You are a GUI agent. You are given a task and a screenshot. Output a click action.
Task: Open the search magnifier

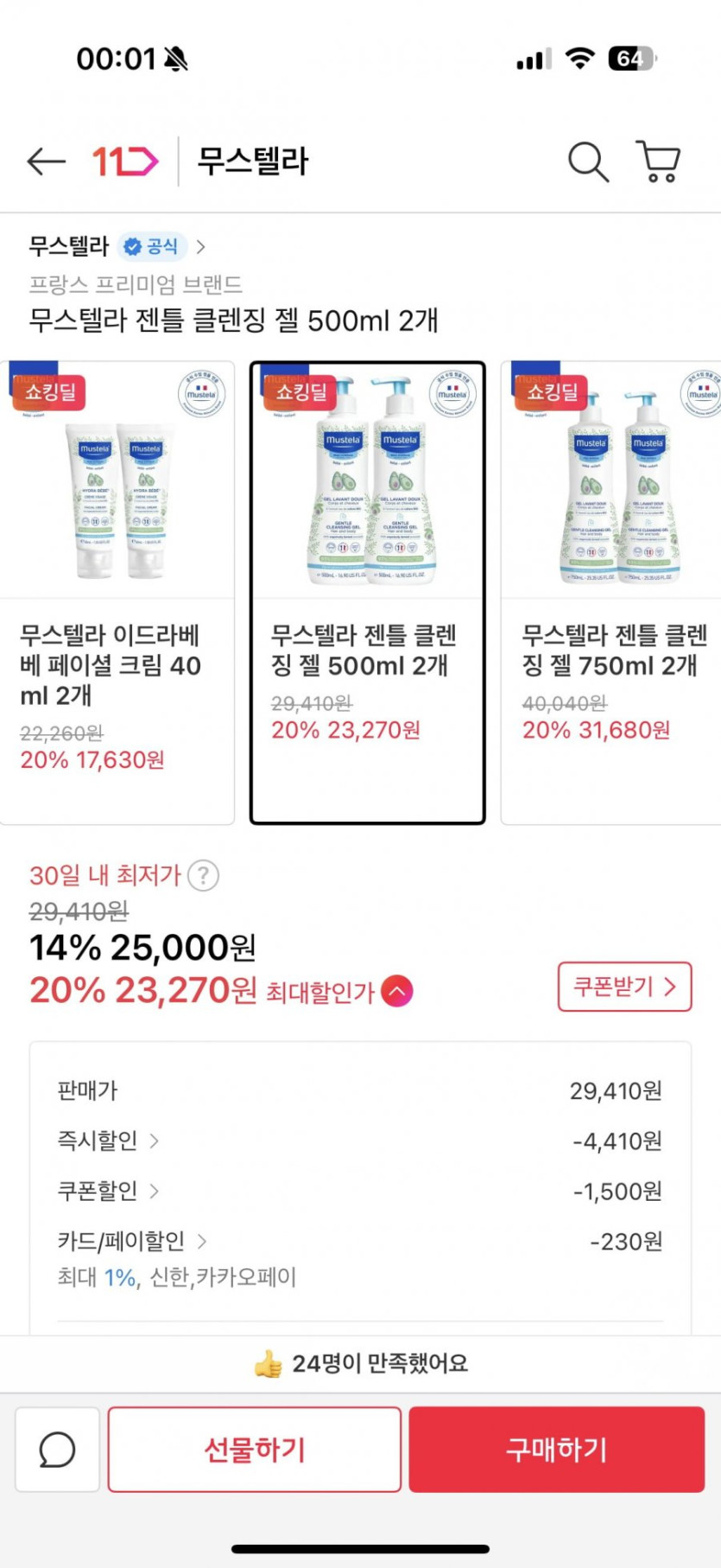click(588, 162)
